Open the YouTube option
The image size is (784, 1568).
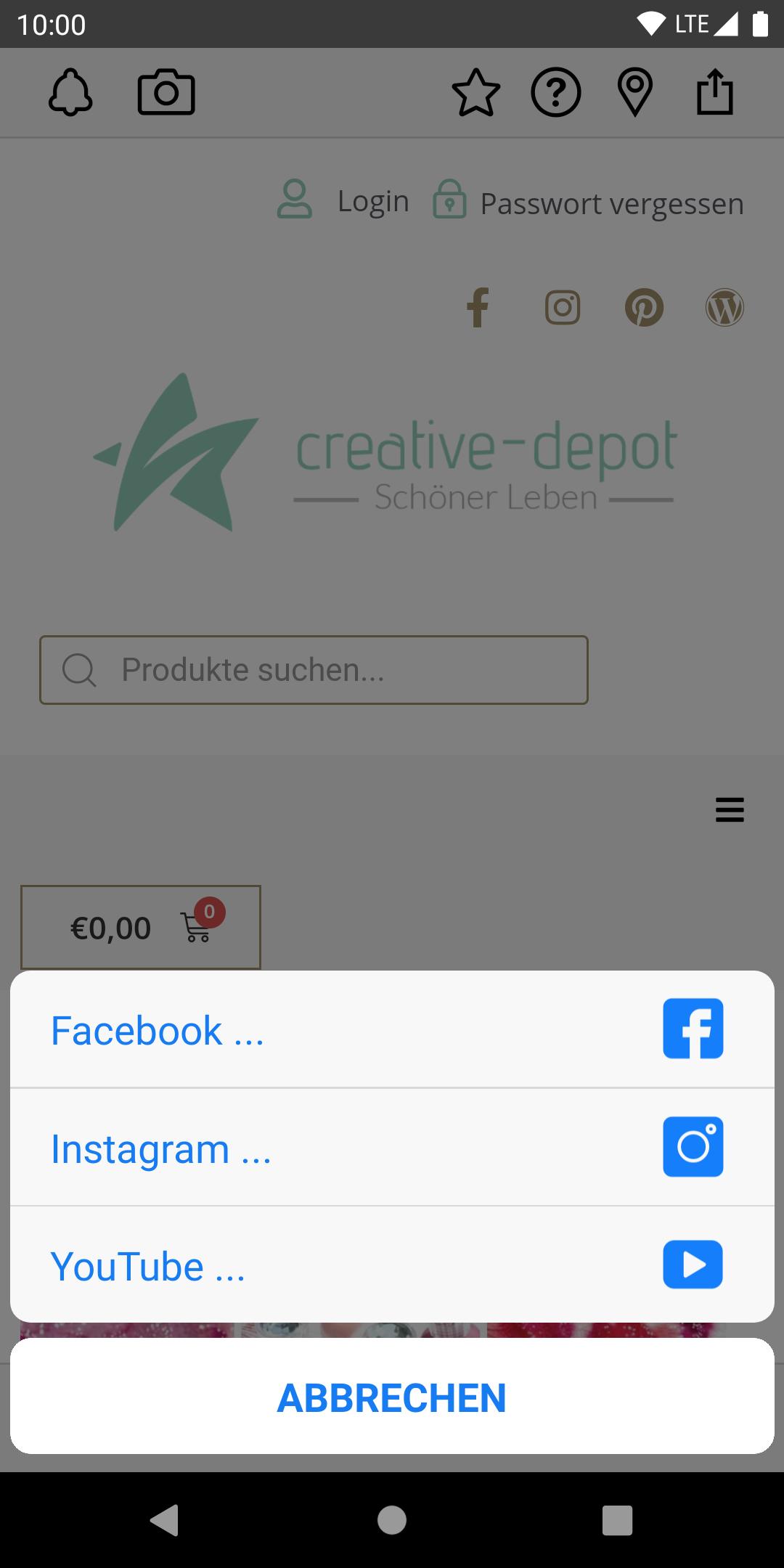tap(392, 1265)
